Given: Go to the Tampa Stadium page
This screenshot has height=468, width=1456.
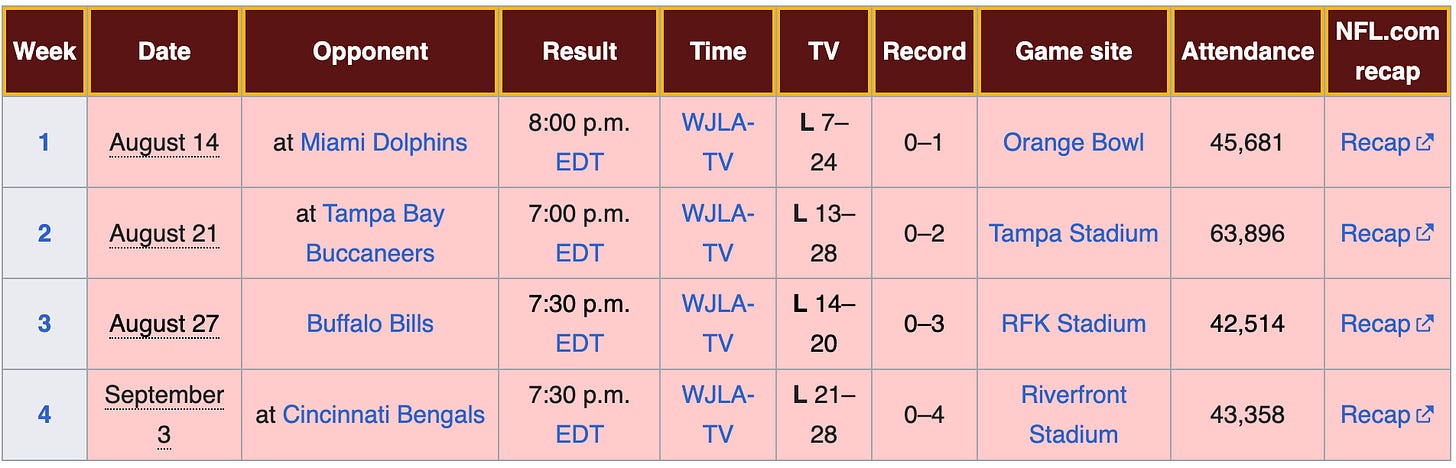Looking at the screenshot, I should (x=1073, y=233).
